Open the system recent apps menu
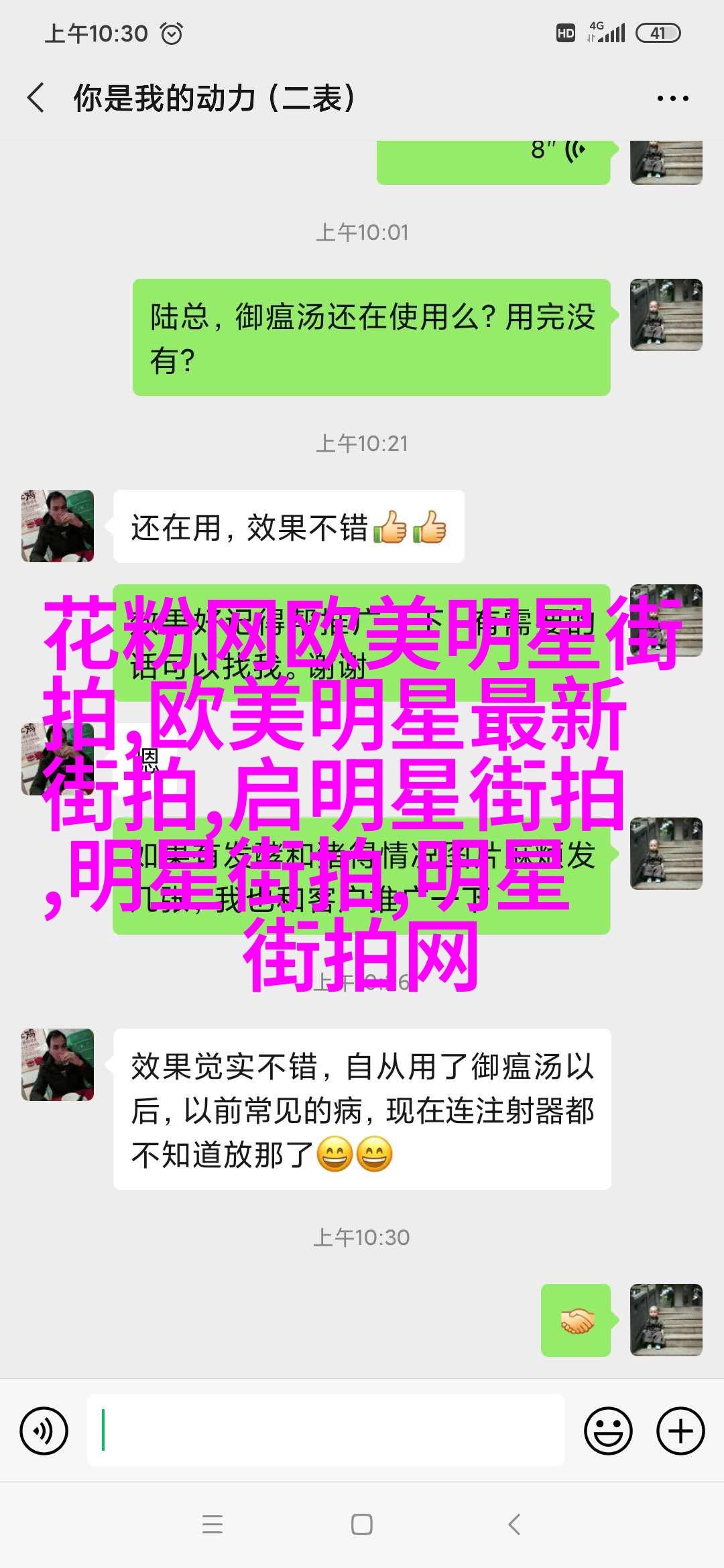Image resolution: width=724 pixels, height=1568 pixels. 213,1524
